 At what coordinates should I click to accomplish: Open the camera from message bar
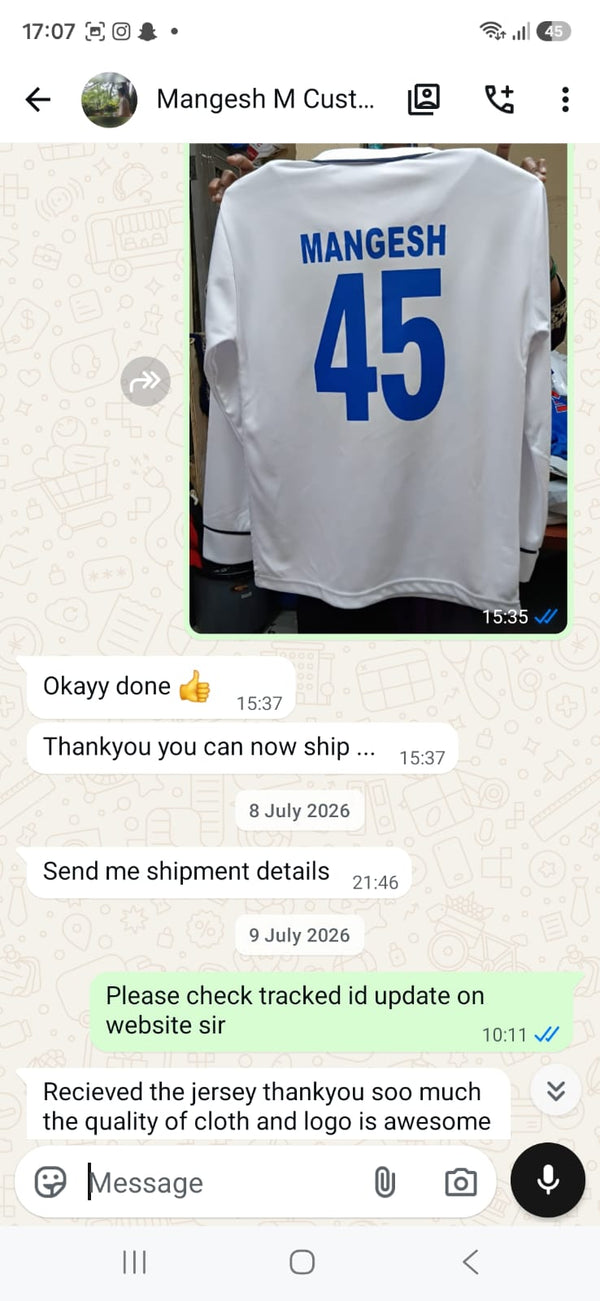(x=460, y=1183)
